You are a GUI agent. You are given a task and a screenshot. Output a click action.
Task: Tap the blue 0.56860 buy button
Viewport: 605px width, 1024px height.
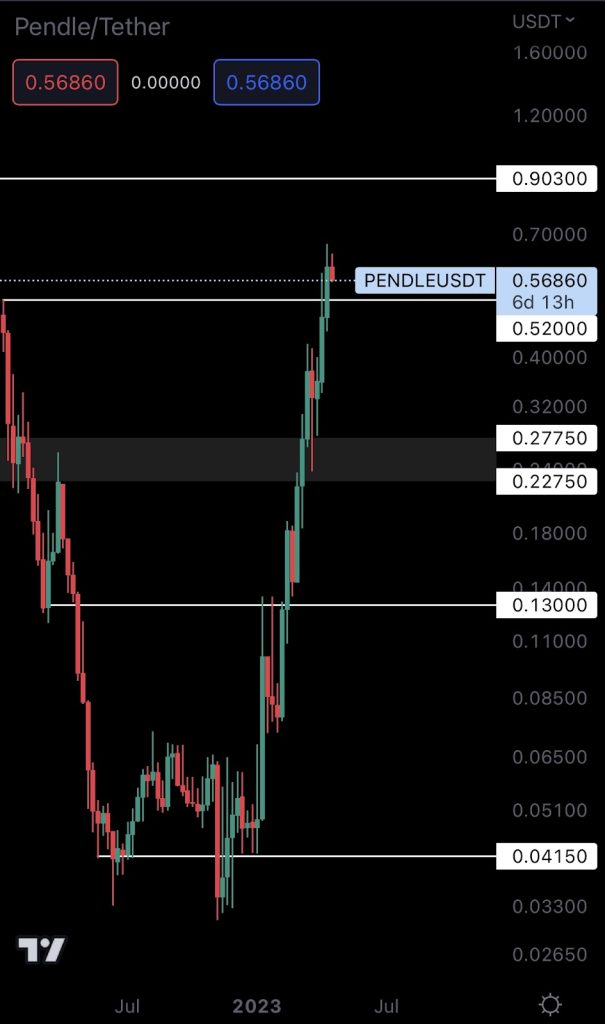266,83
